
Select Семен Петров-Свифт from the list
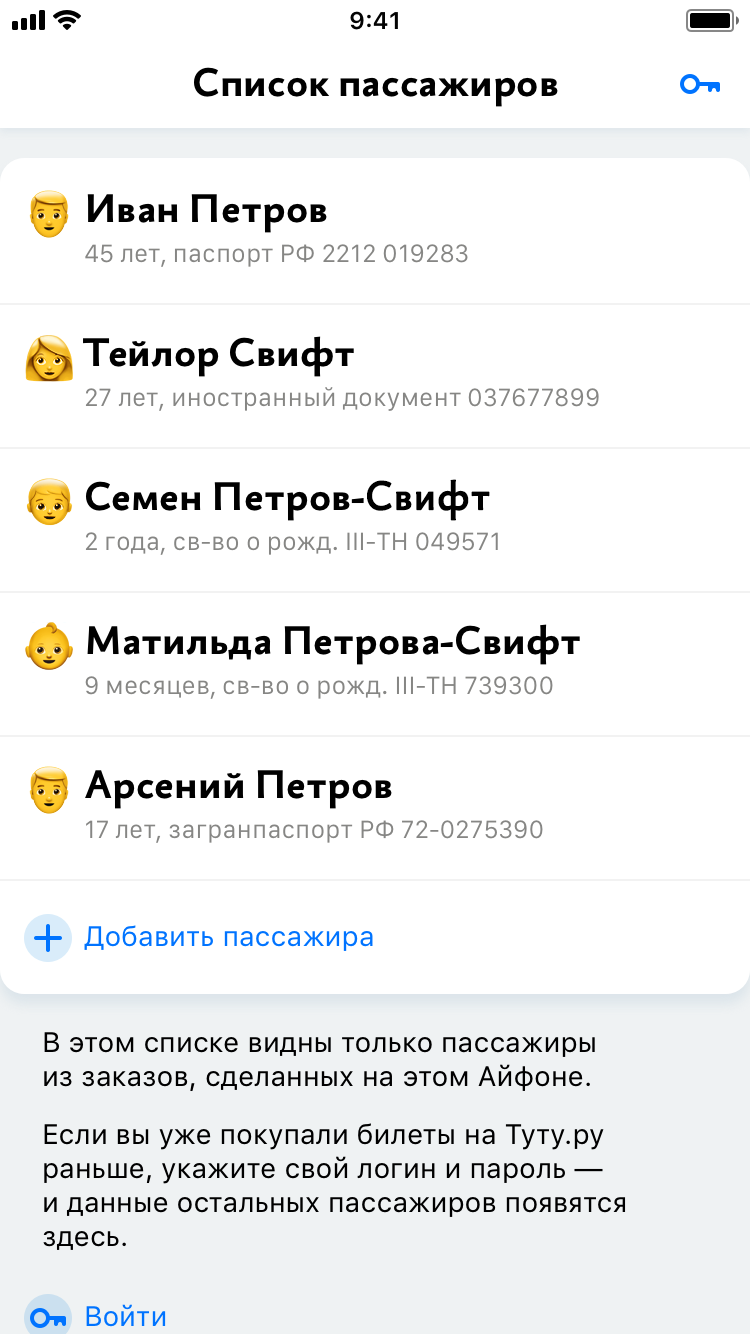point(375,518)
